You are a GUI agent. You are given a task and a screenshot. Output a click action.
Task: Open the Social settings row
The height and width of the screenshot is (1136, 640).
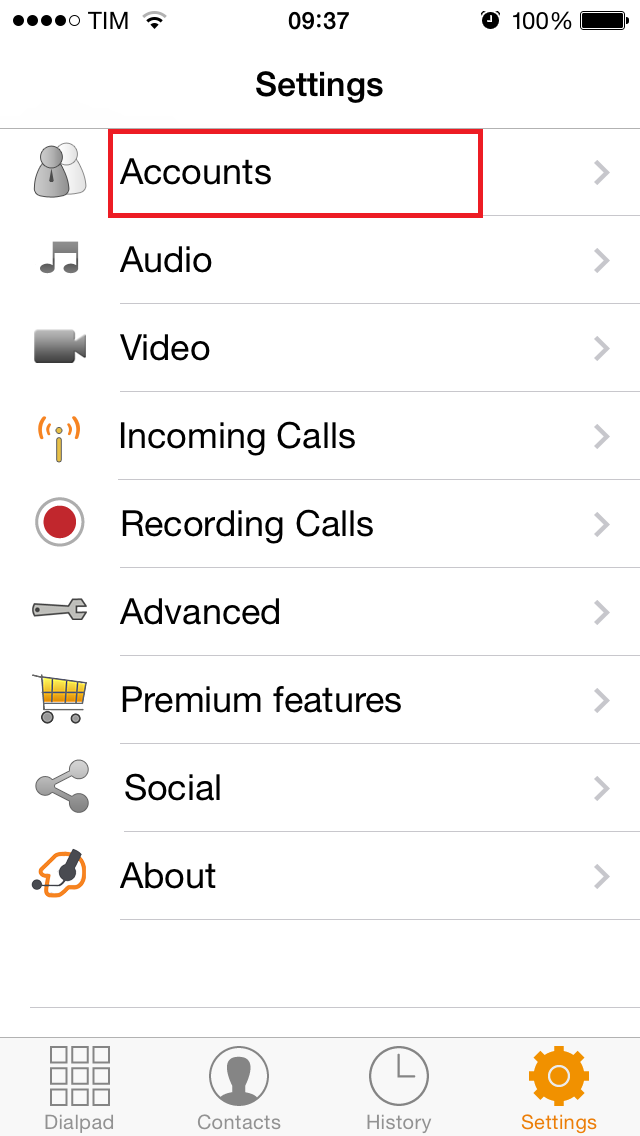pos(320,788)
